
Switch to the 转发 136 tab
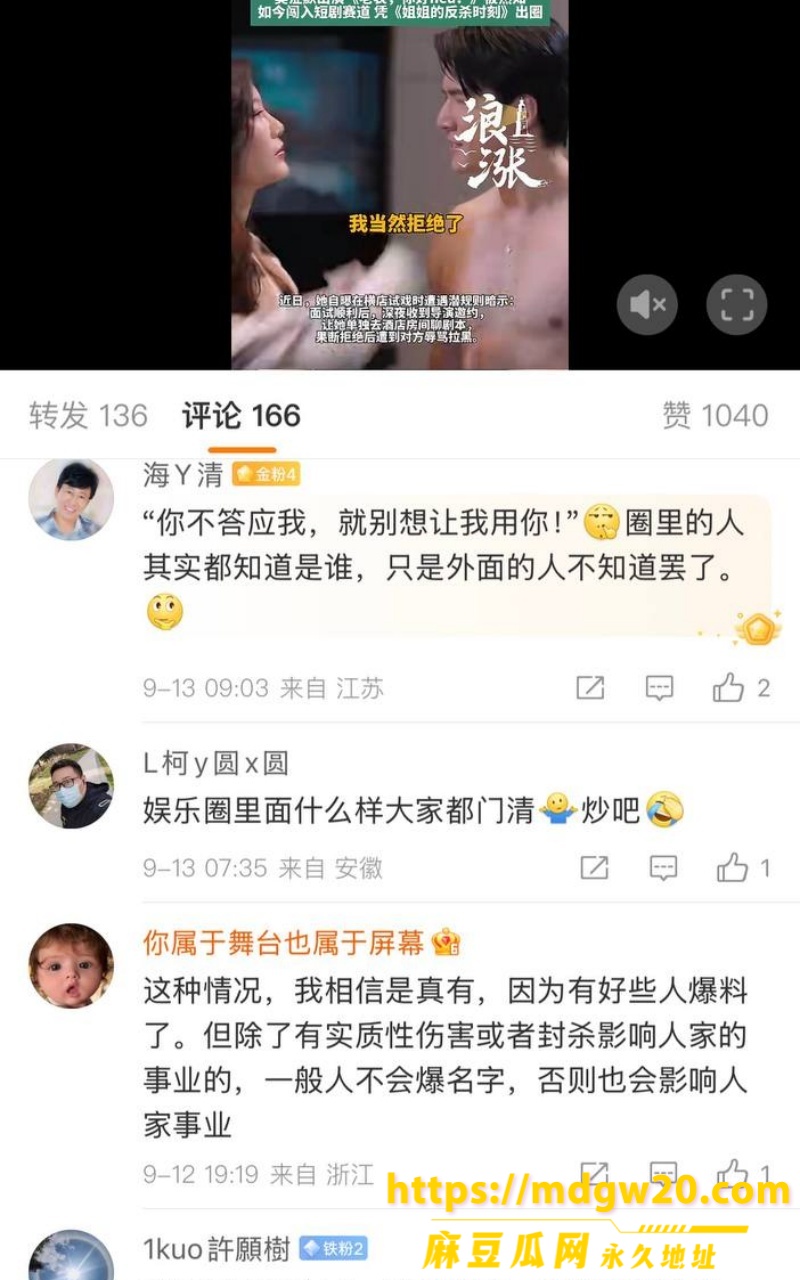[88, 415]
